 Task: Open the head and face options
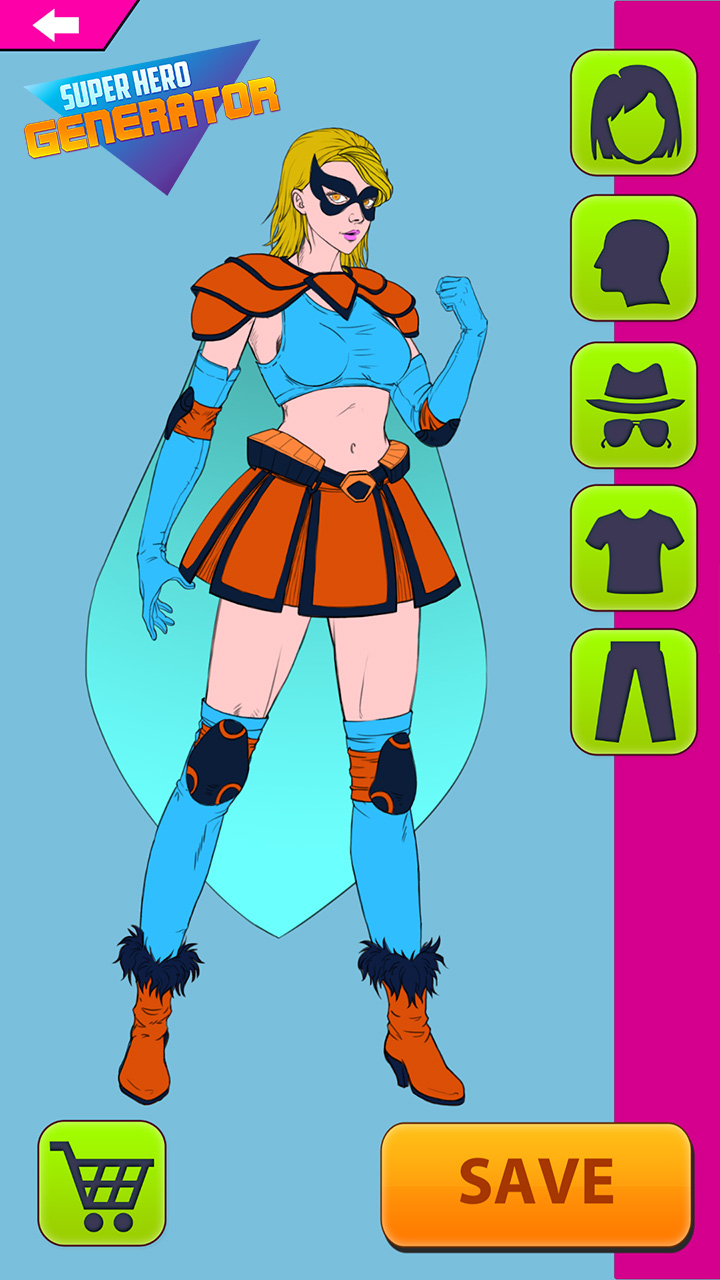[x=634, y=258]
